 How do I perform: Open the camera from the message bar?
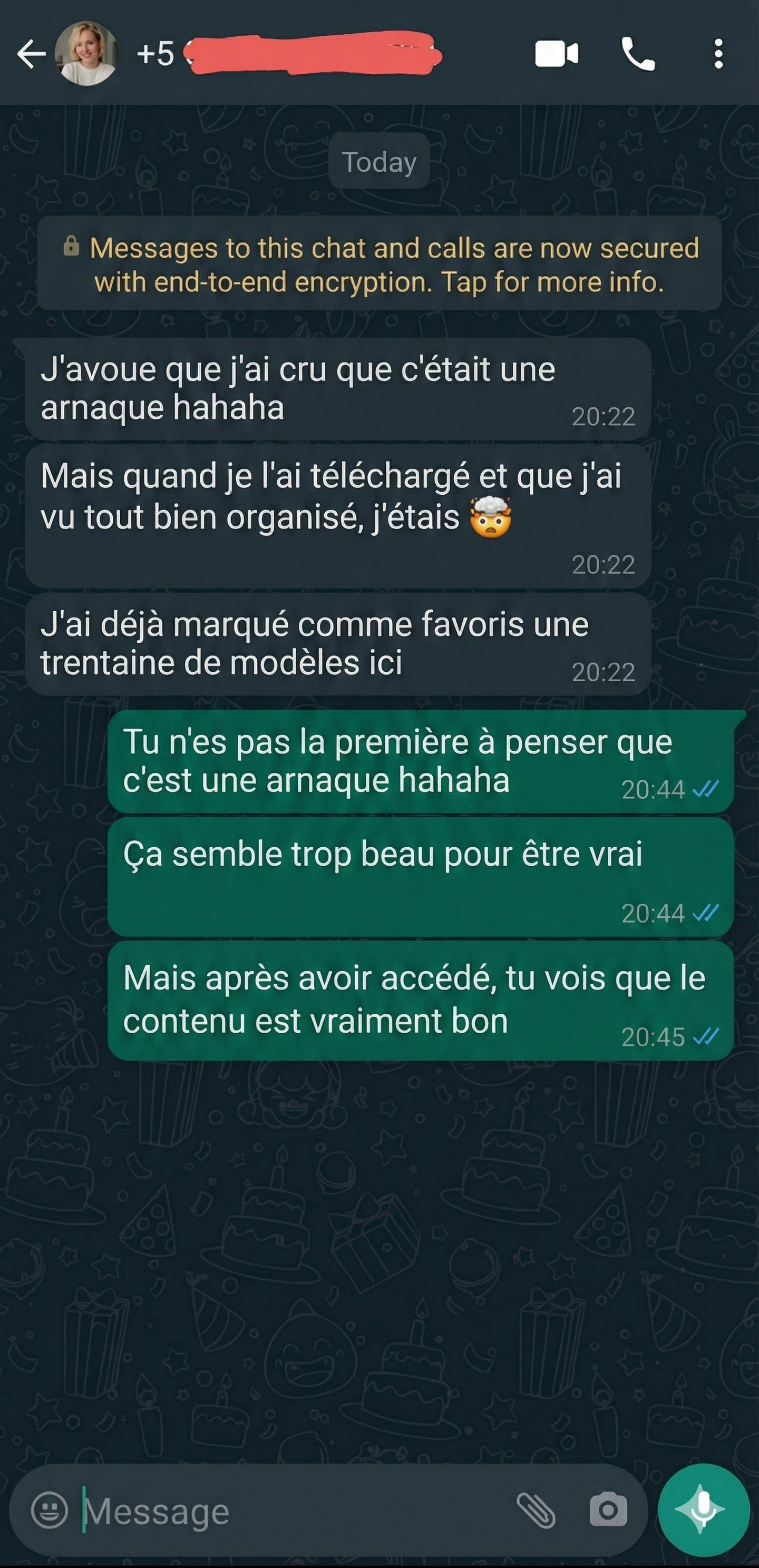coord(607,1510)
